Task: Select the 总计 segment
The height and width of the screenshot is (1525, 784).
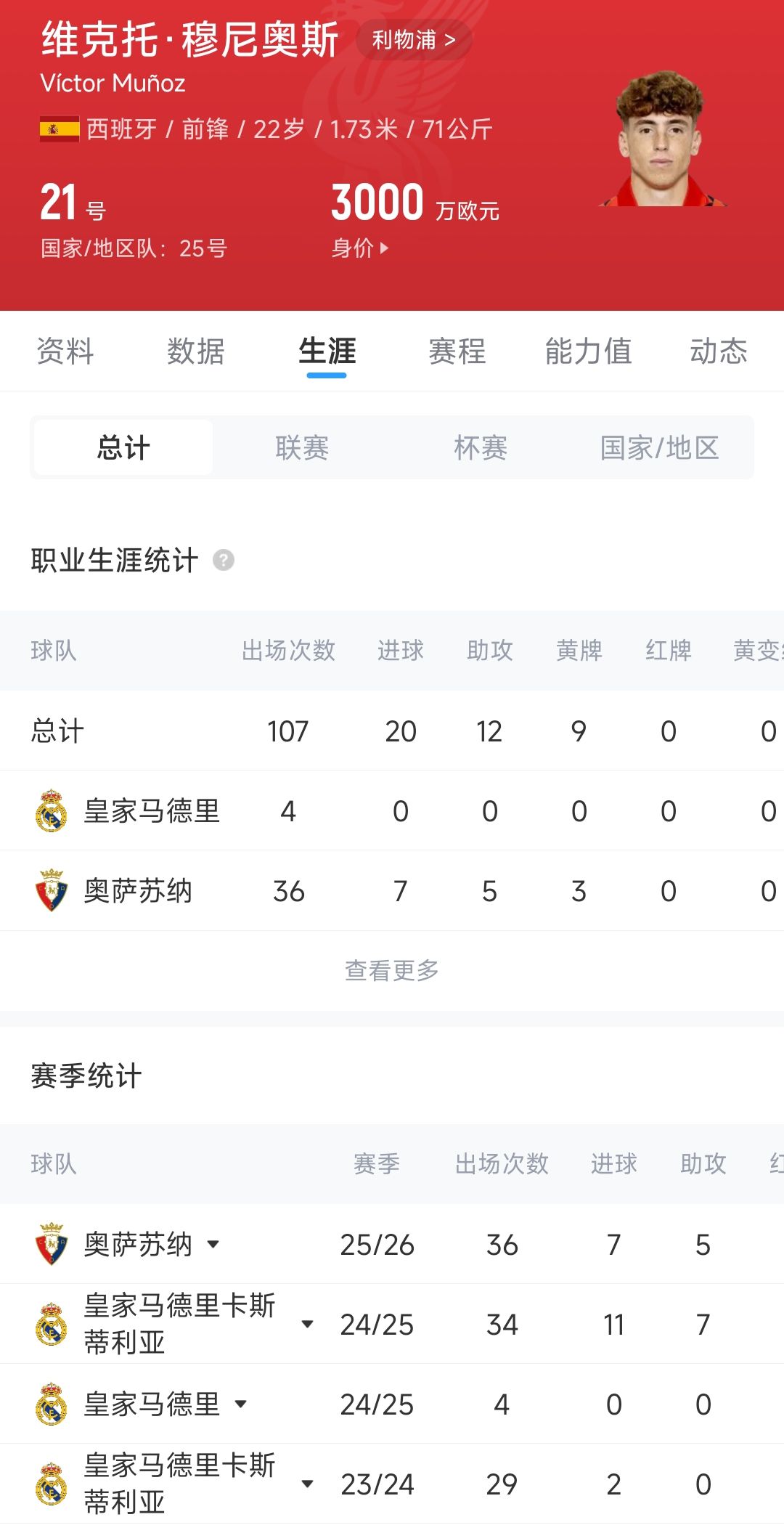Action: 123,447
